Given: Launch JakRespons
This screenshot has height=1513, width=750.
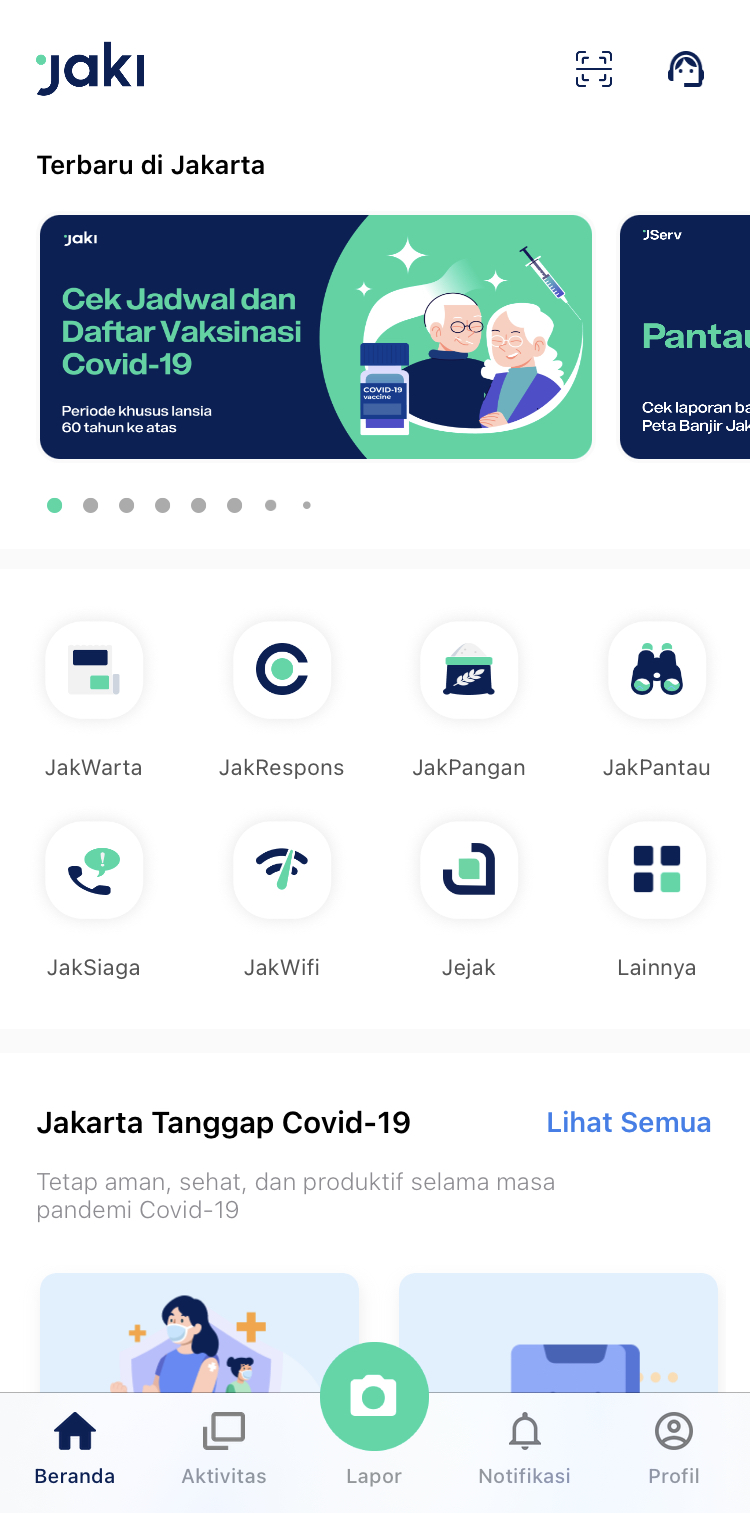Looking at the screenshot, I should (281, 671).
